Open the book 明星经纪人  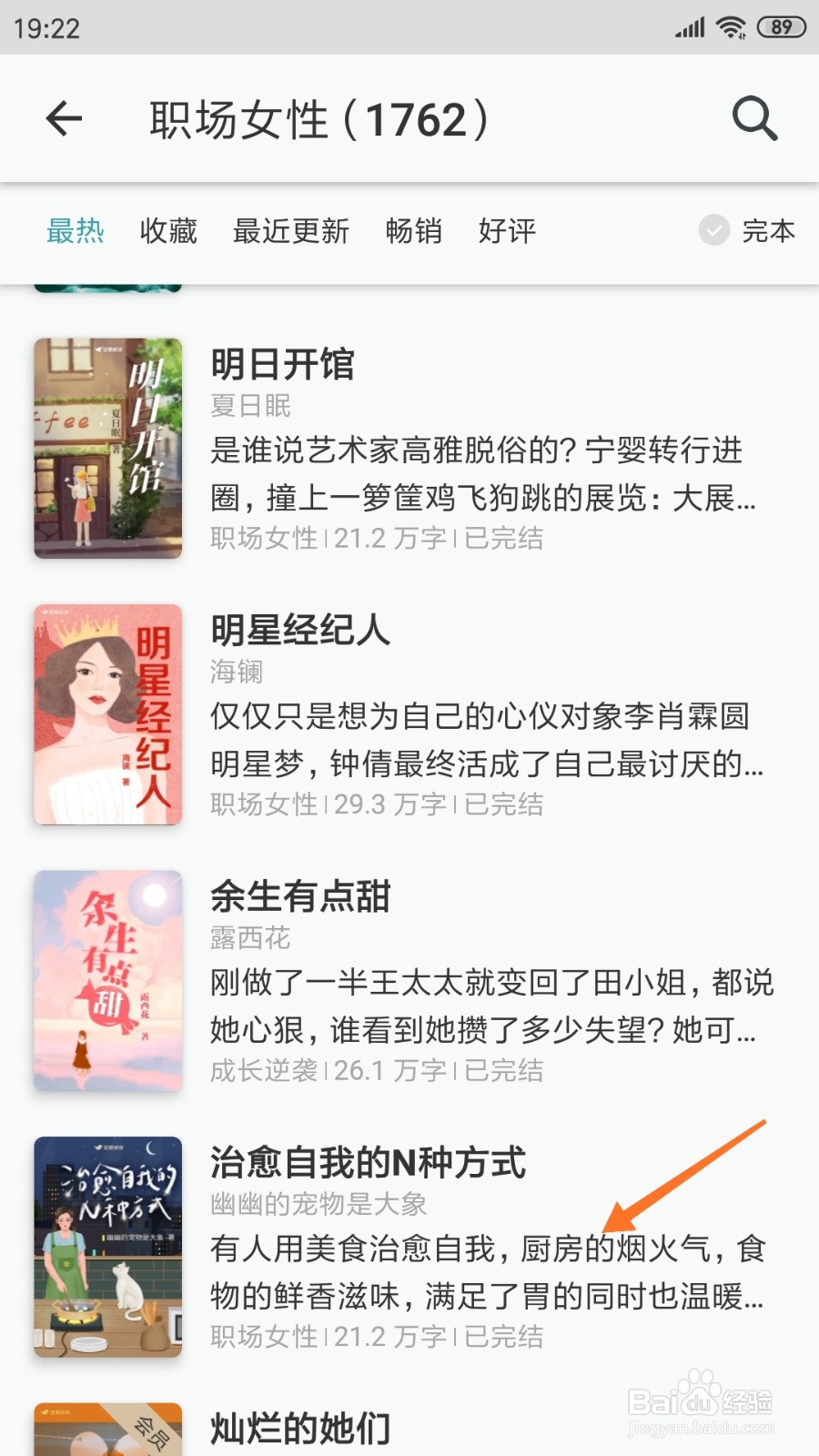click(300, 631)
